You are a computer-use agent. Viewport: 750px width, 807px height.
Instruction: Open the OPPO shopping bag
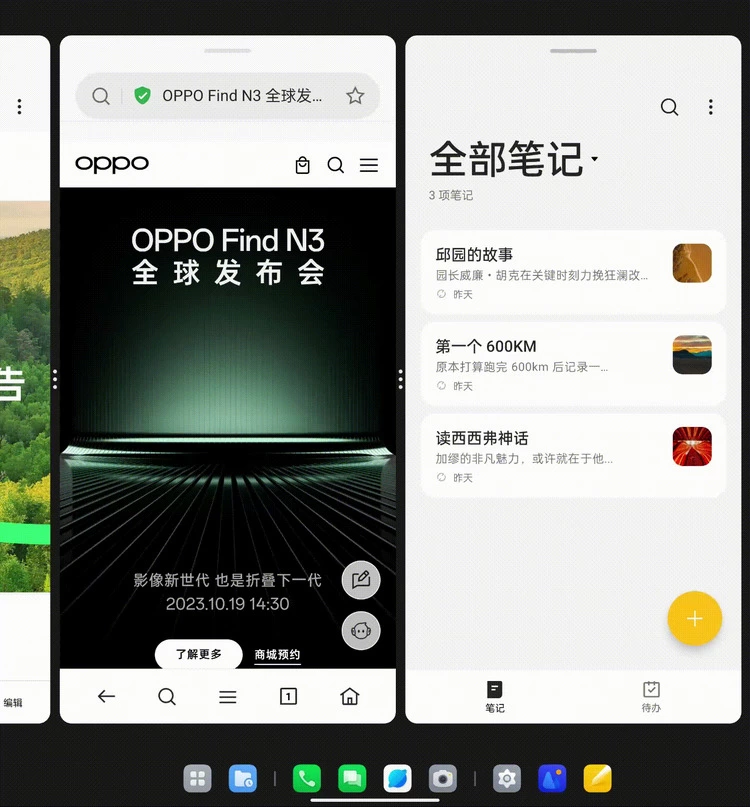(303, 165)
